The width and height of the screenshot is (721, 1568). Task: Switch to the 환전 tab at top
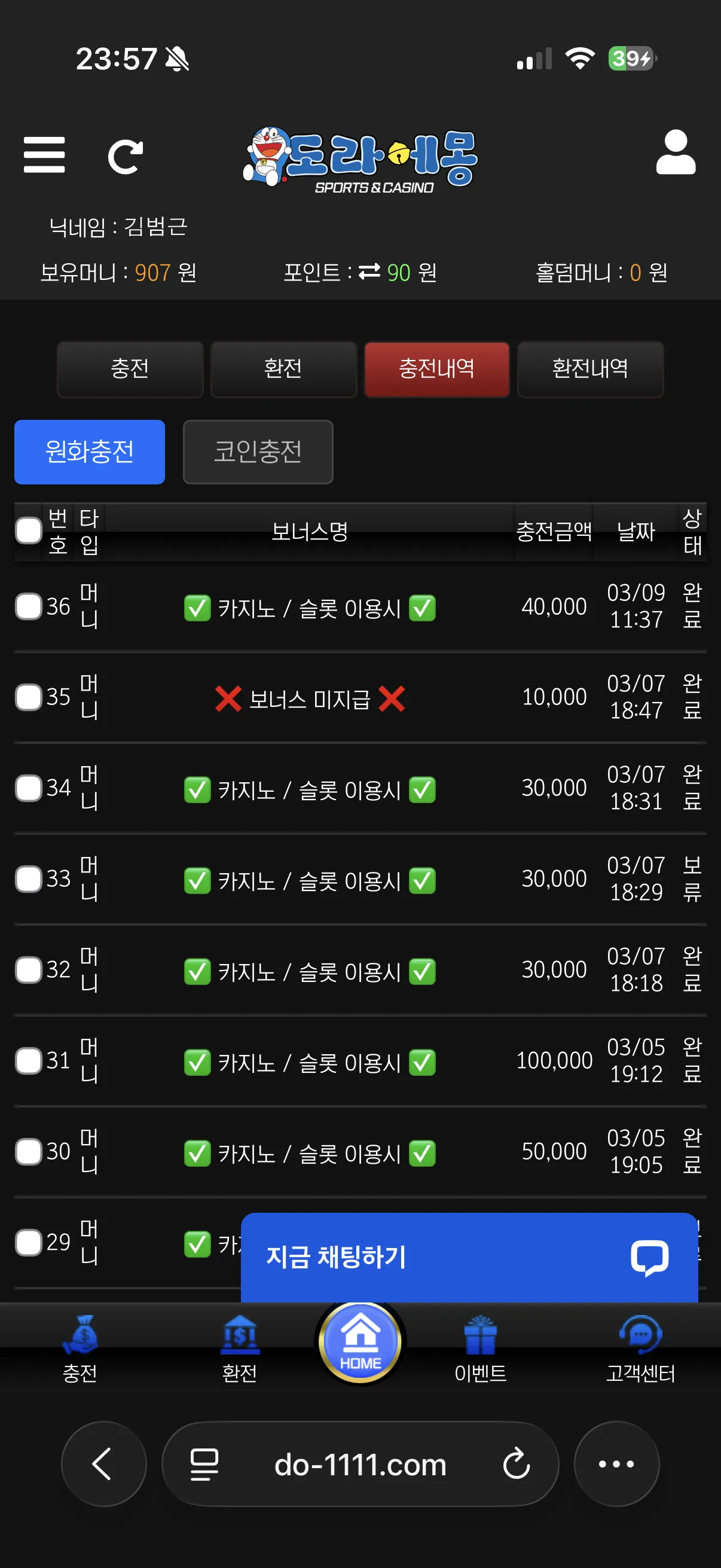283,369
